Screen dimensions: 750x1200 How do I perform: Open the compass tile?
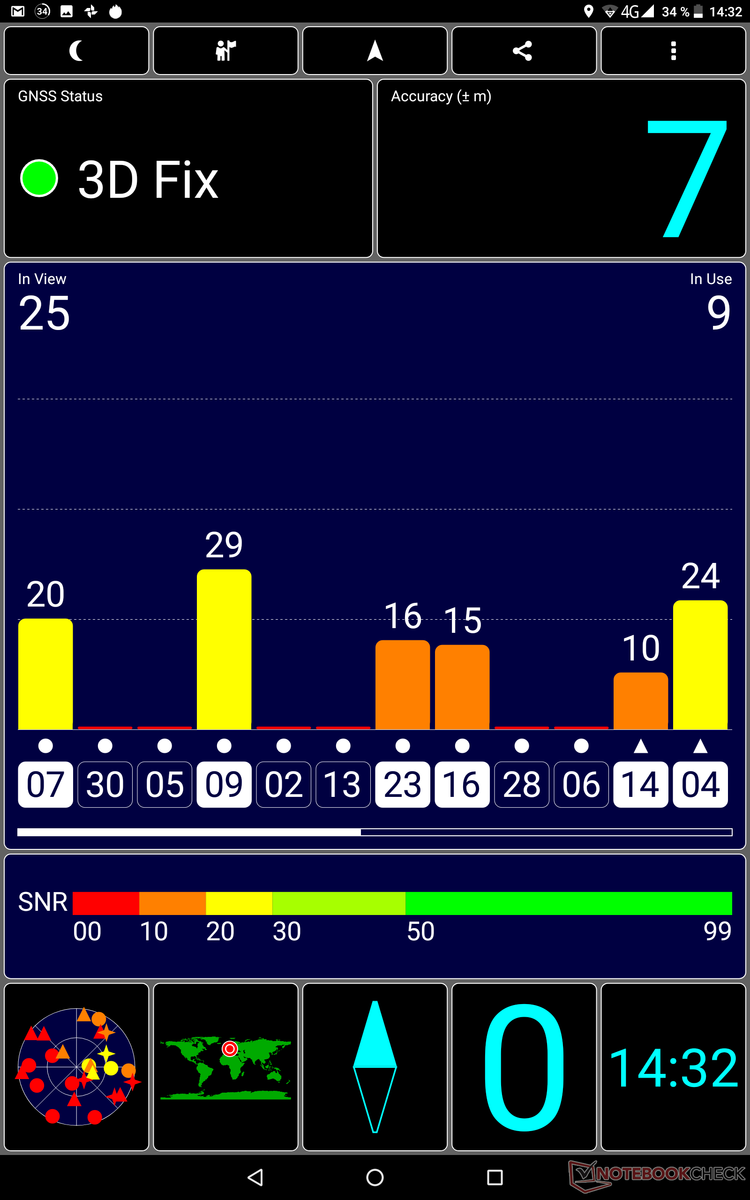[x=375, y=1067]
